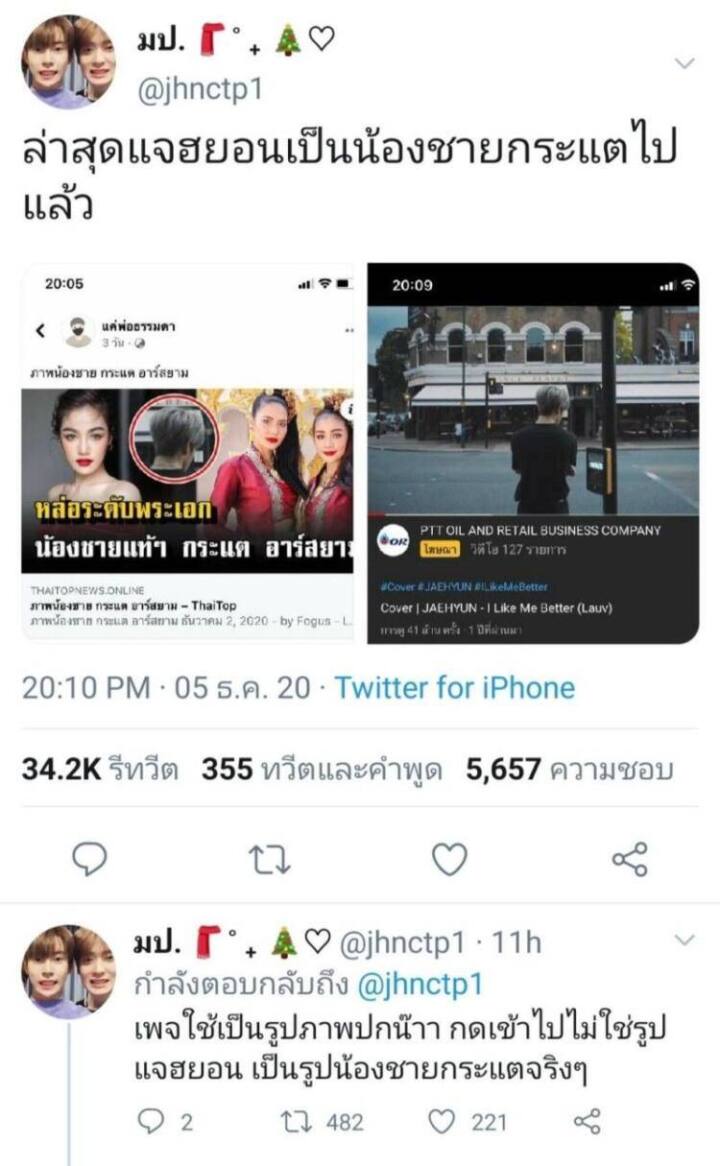Screen dimensions: 720x1166
Task: Open the main tweet's dropdown chevron
Action: [x=684, y=64]
